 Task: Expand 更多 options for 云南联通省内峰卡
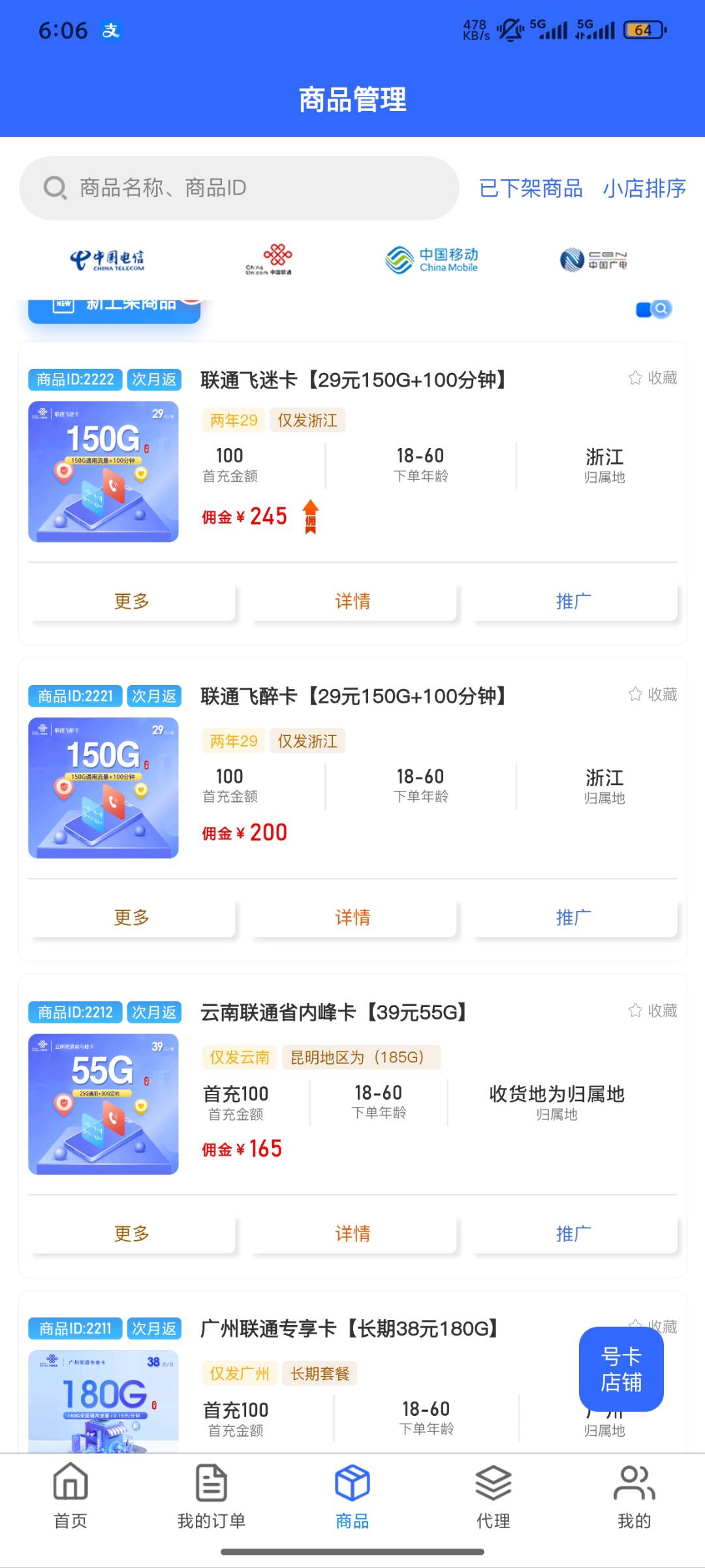pyautogui.click(x=131, y=1233)
